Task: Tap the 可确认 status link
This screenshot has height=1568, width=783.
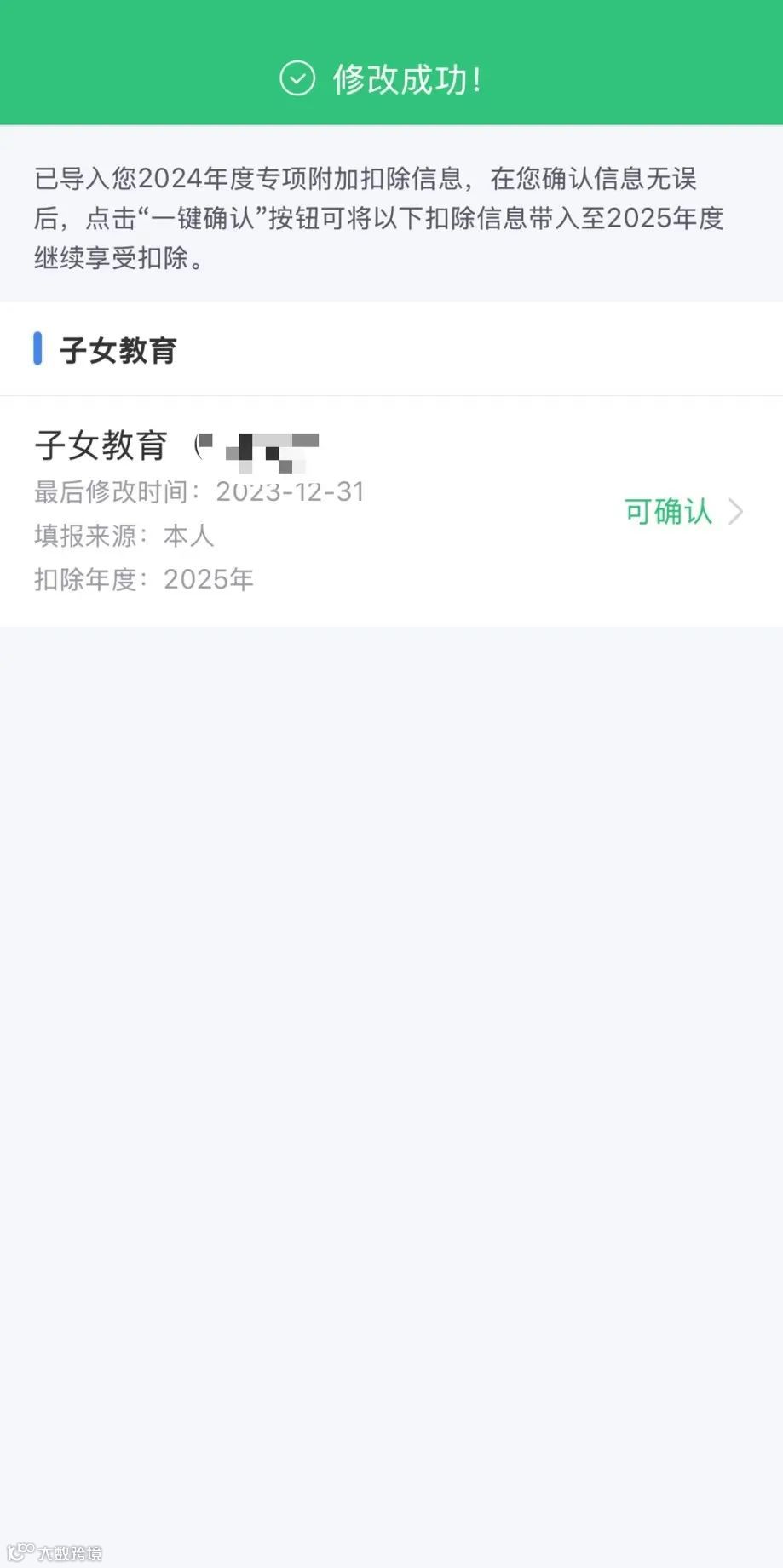Action: [x=668, y=511]
